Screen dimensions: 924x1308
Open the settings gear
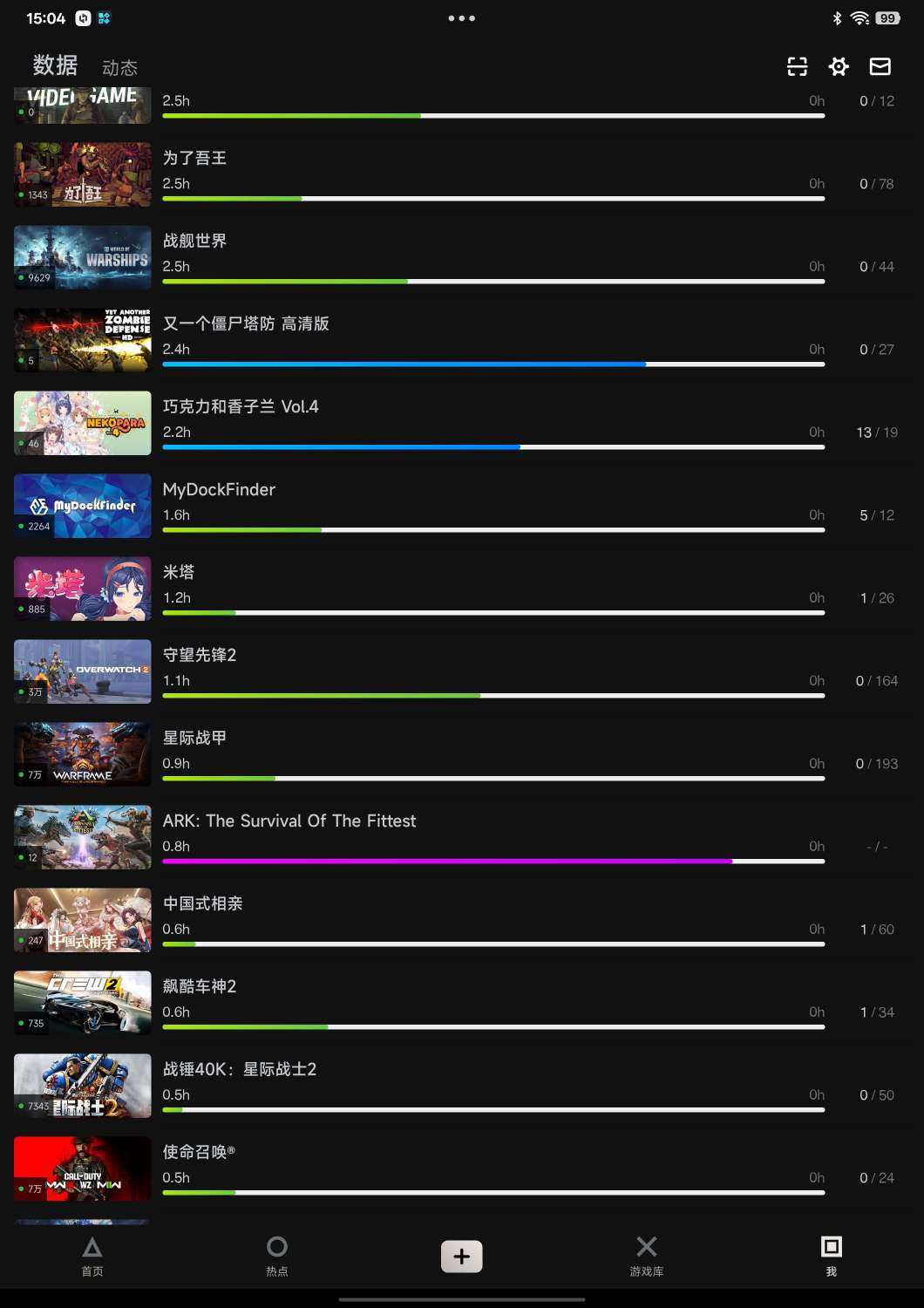839,66
